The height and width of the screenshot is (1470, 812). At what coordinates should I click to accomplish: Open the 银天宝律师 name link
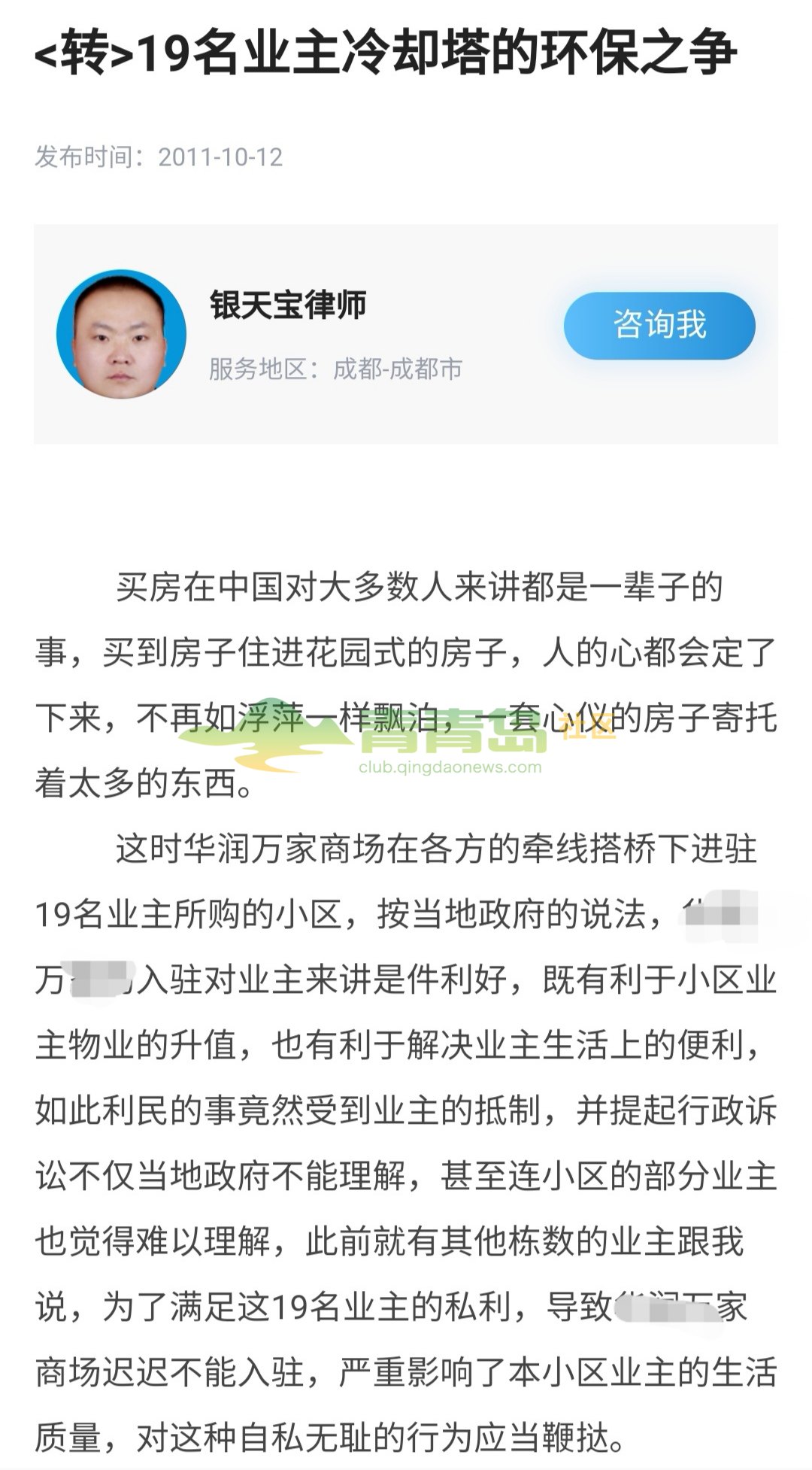pos(288,305)
